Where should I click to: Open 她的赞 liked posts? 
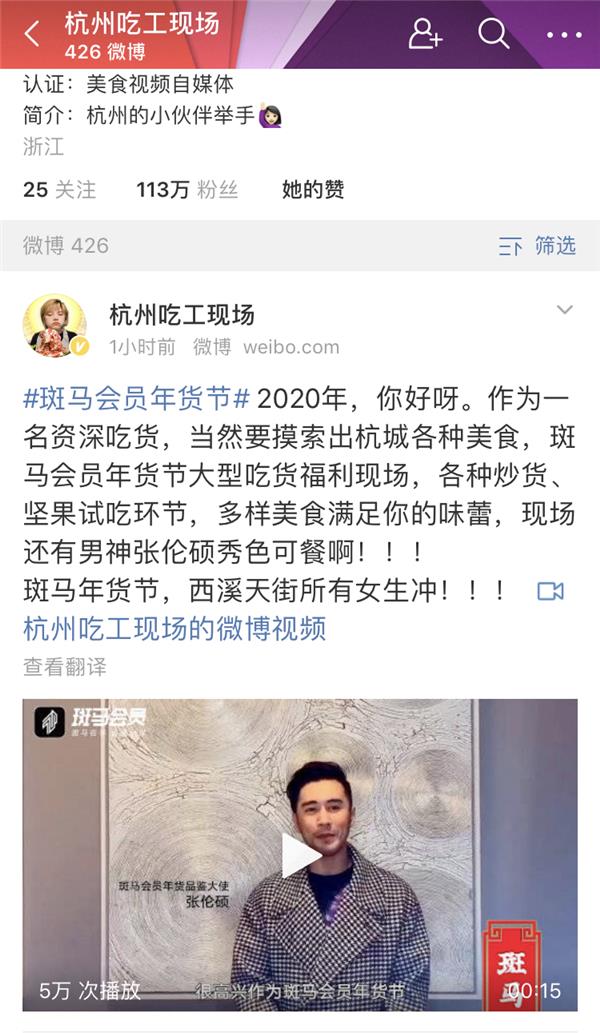coord(312,189)
